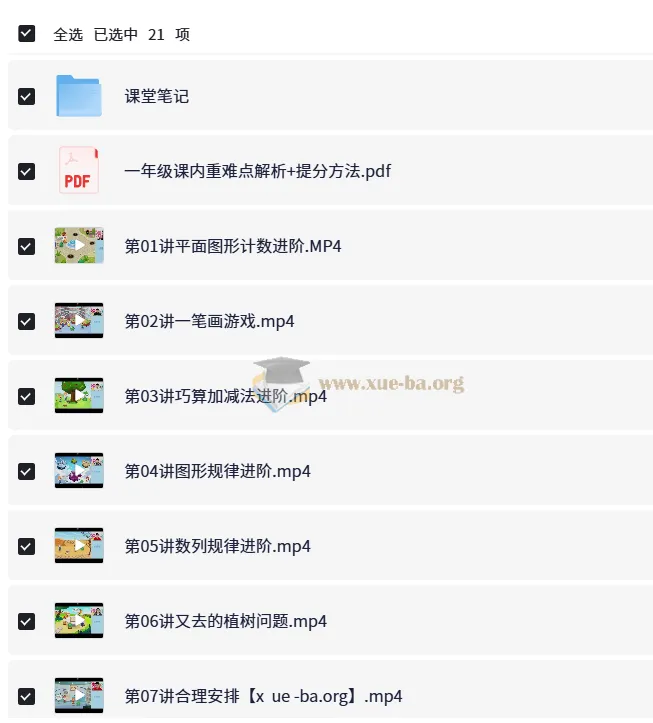Viewport: 653px width, 723px height.
Task: Open 第07讲合理安排 video file
Action: pos(263,696)
